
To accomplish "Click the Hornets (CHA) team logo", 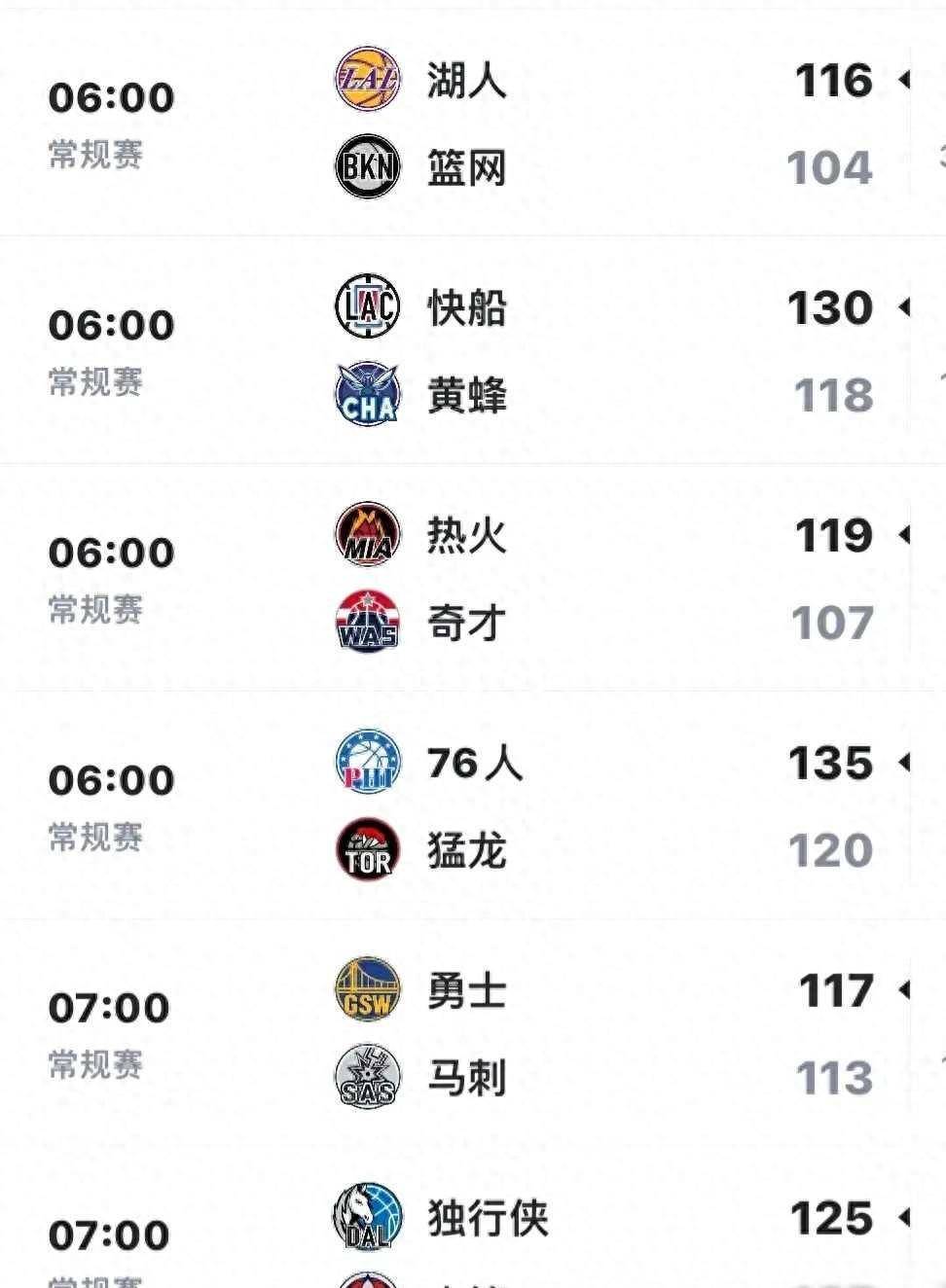I will tap(366, 394).
